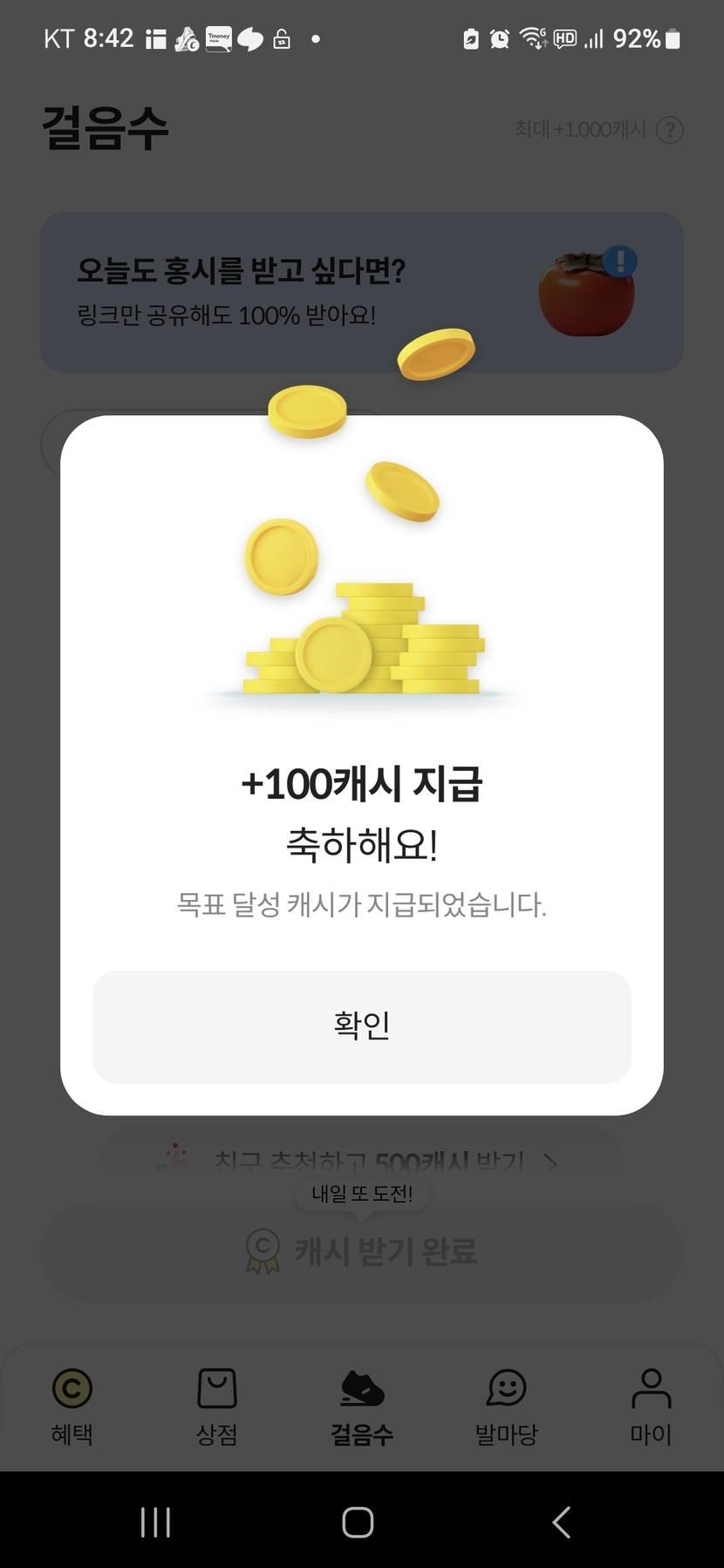Switch to the 상점 tab
This screenshot has height=1568, width=724.
pyautogui.click(x=216, y=1406)
